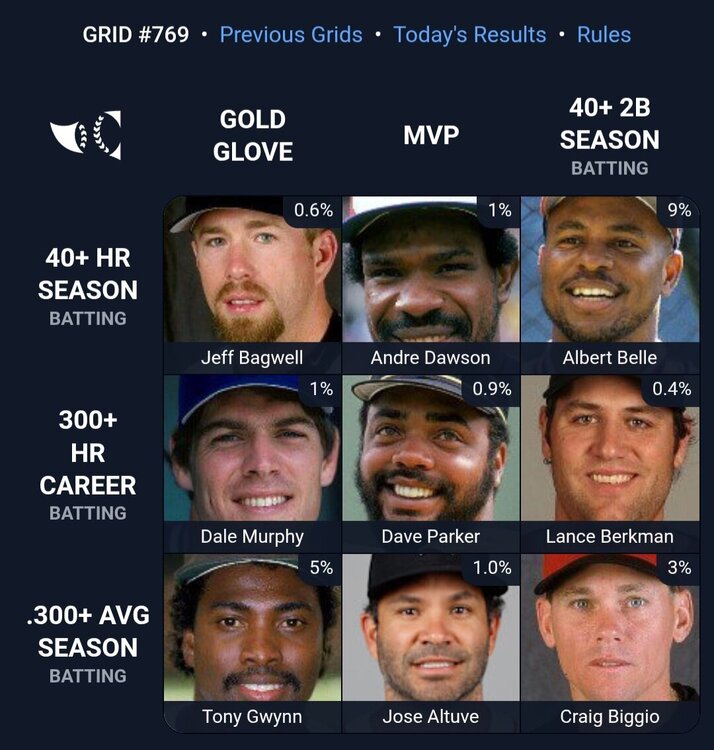
Task: Tap the Jose Altuve tile
Action: pos(431,642)
